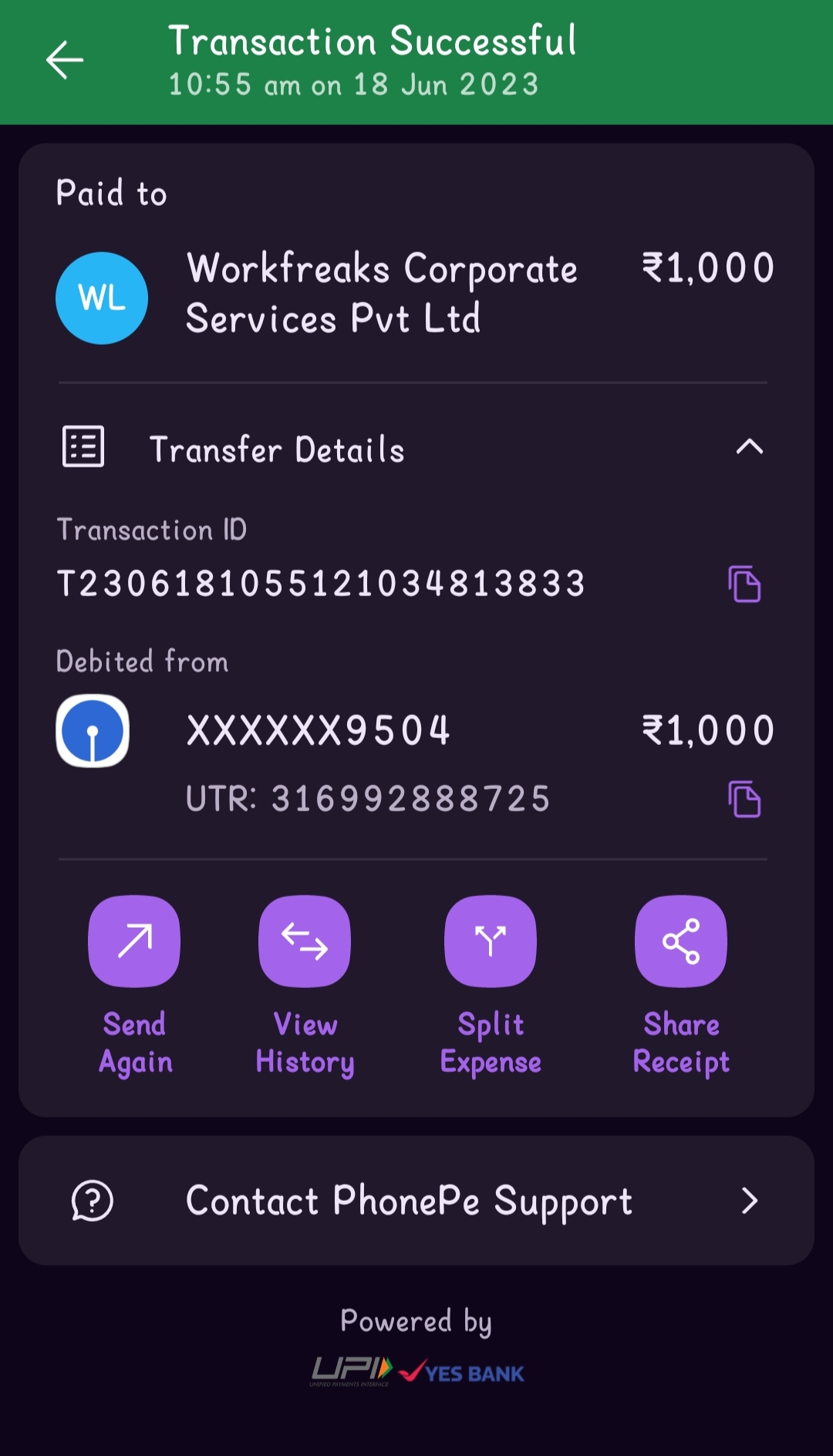Select Split Expense

click(x=491, y=986)
